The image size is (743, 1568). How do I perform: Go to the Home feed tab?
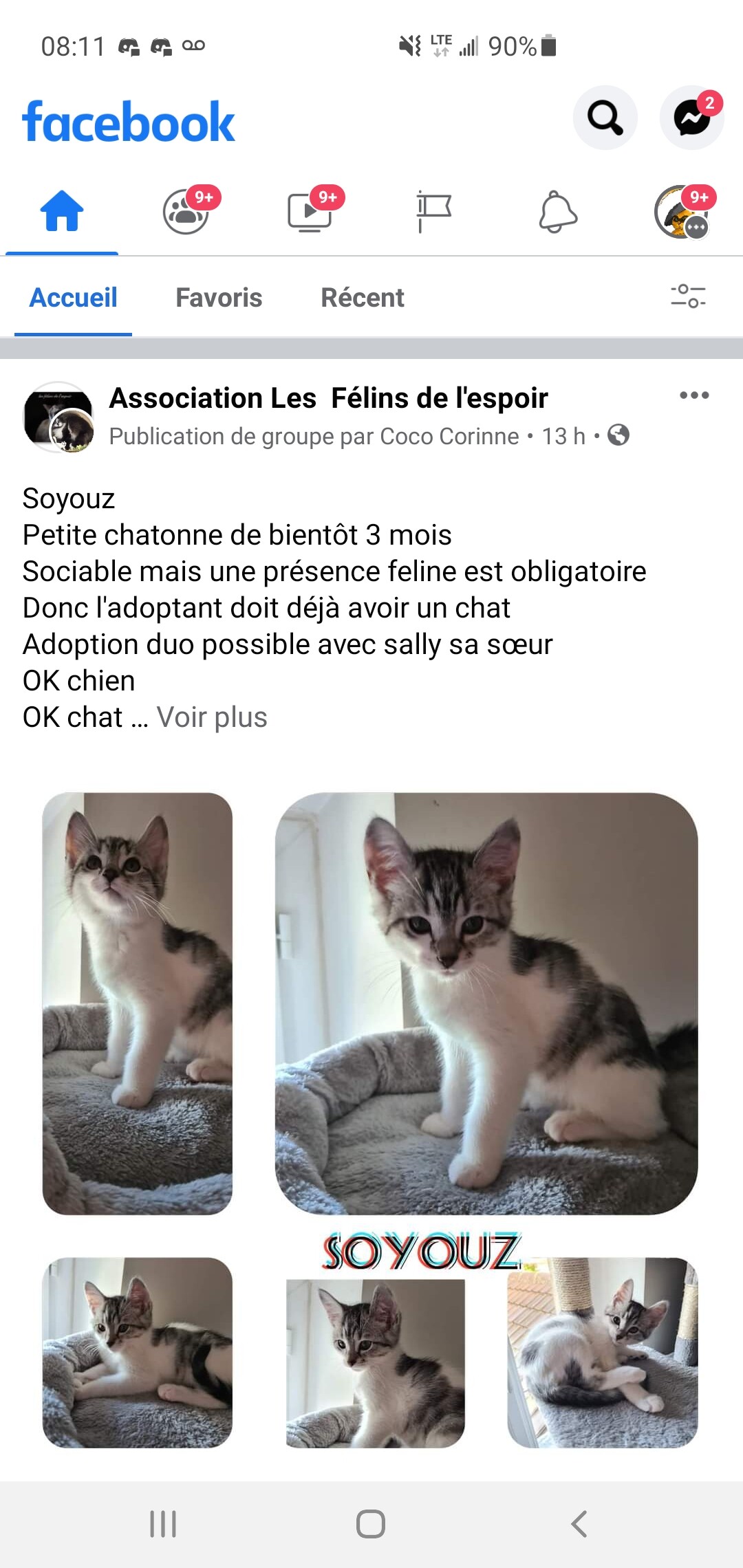click(62, 211)
